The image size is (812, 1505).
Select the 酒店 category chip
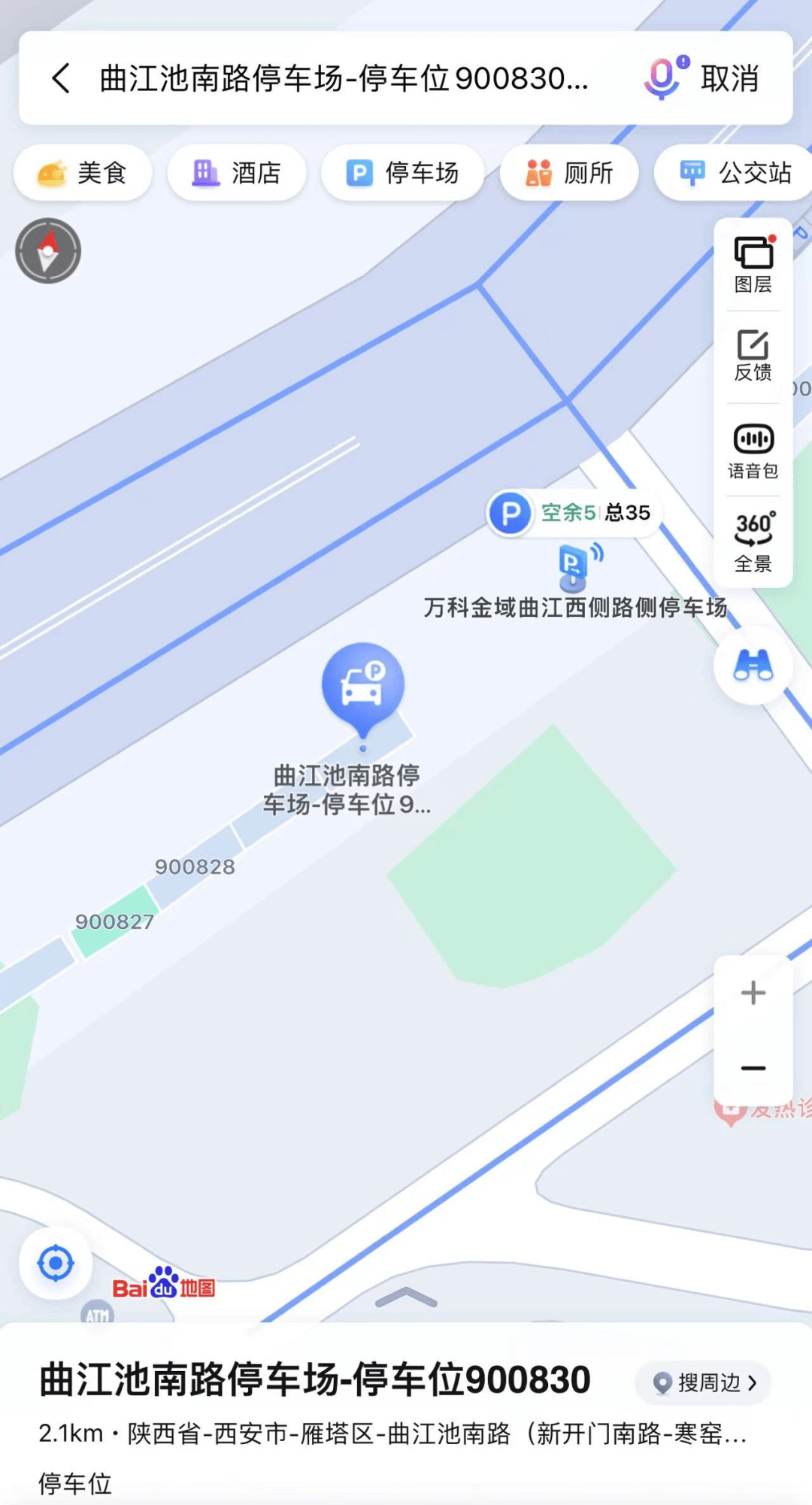pyautogui.click(x=237, y=173)
